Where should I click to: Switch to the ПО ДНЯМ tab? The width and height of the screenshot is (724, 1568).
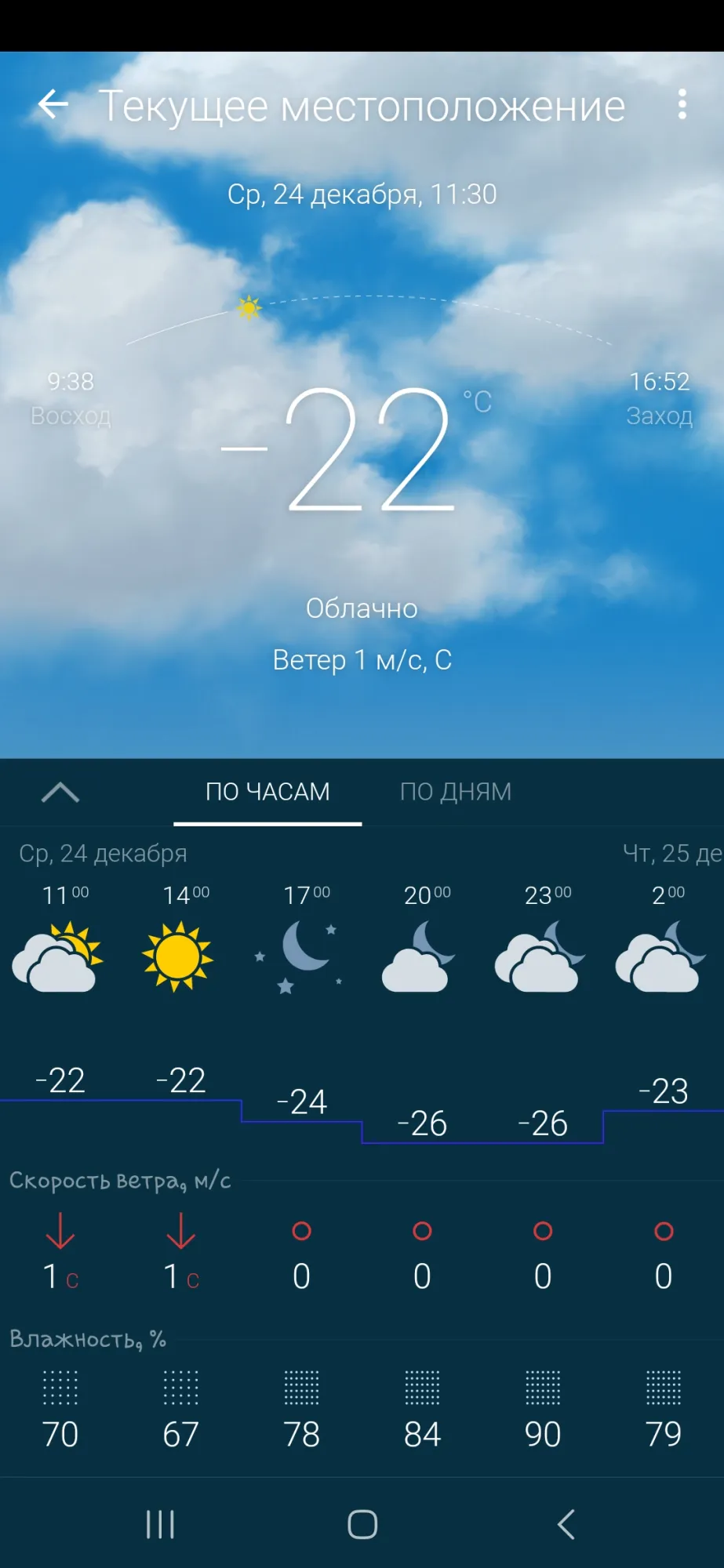[456, 792]
